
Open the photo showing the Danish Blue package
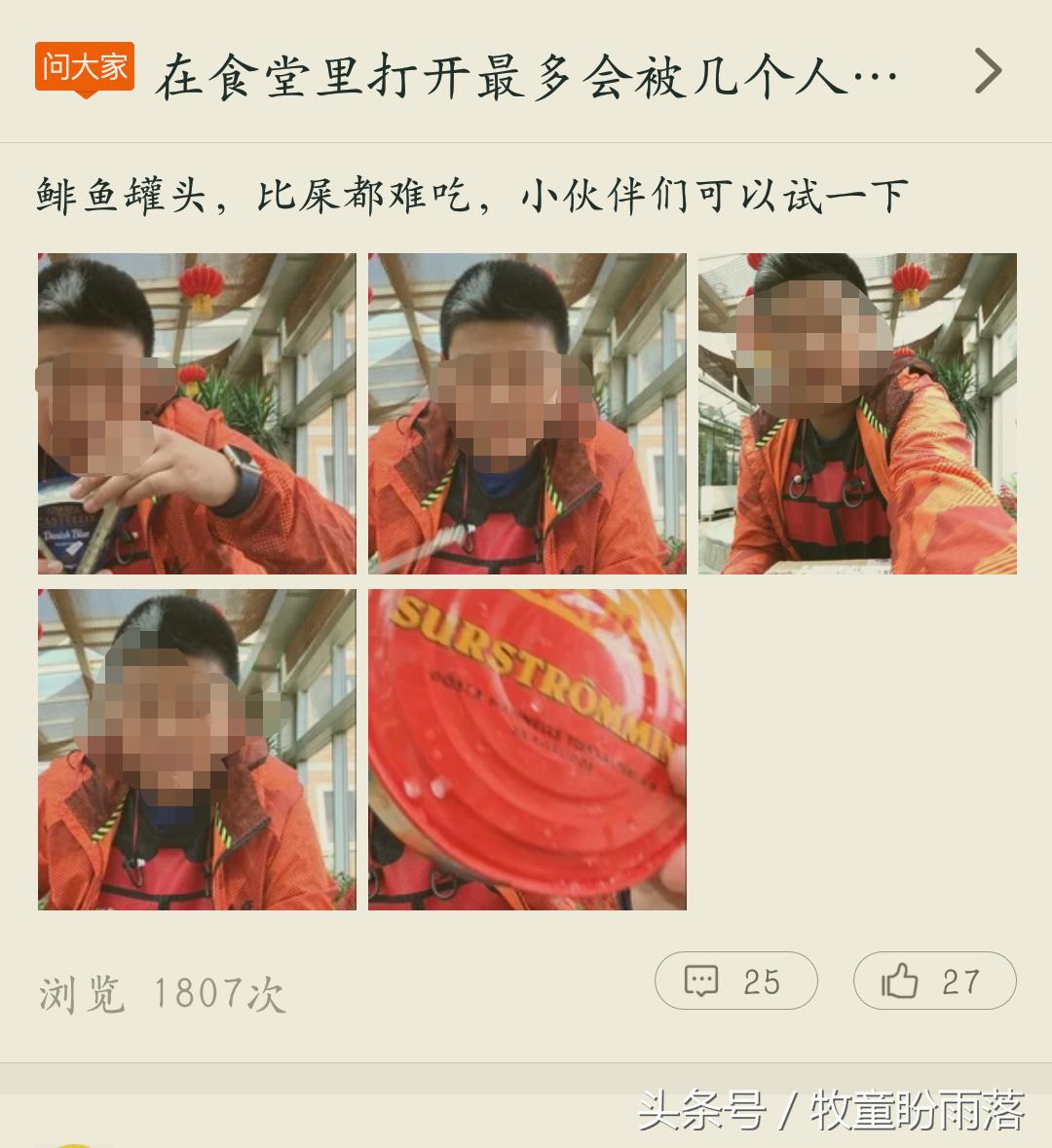[x=197, y=414]
